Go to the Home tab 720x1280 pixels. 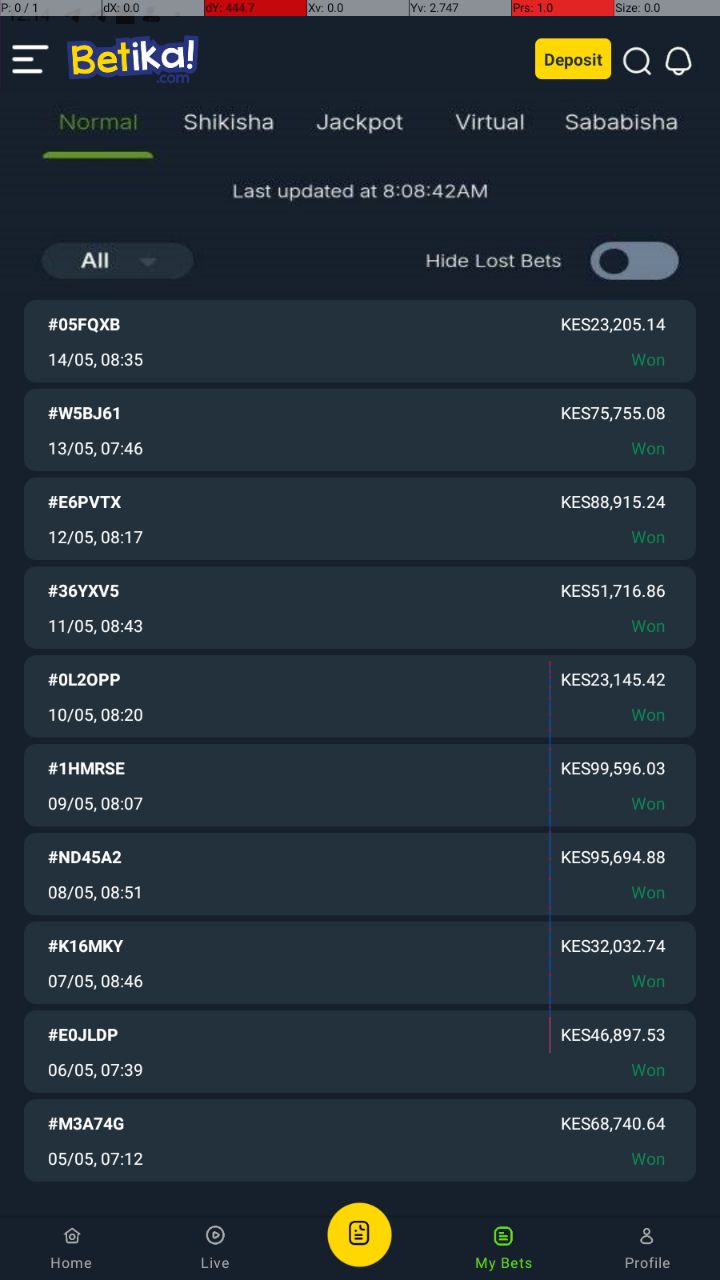[x=71, y=1248]
